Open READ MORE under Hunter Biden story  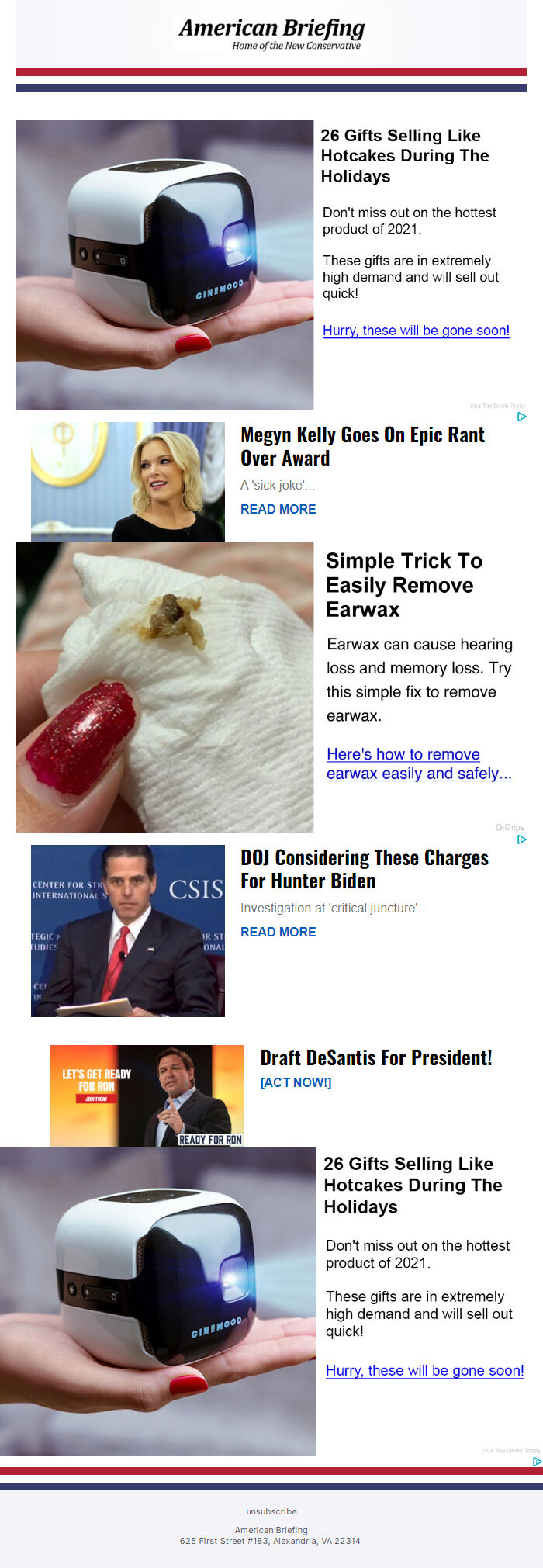278,932
